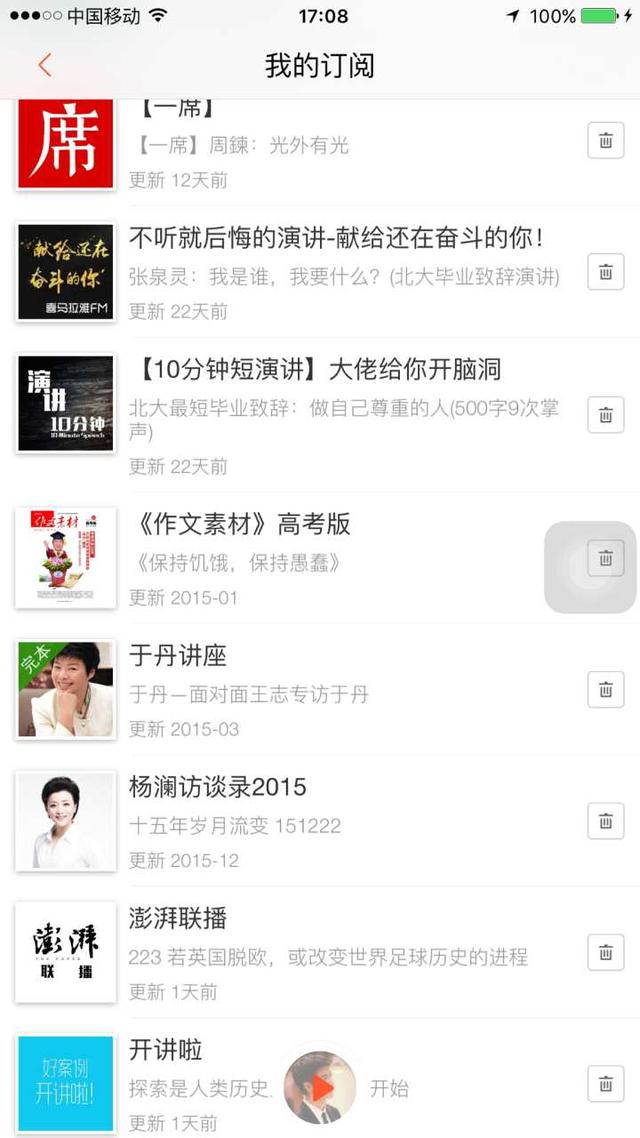Open the floating now-playing player

point(320,1086)
